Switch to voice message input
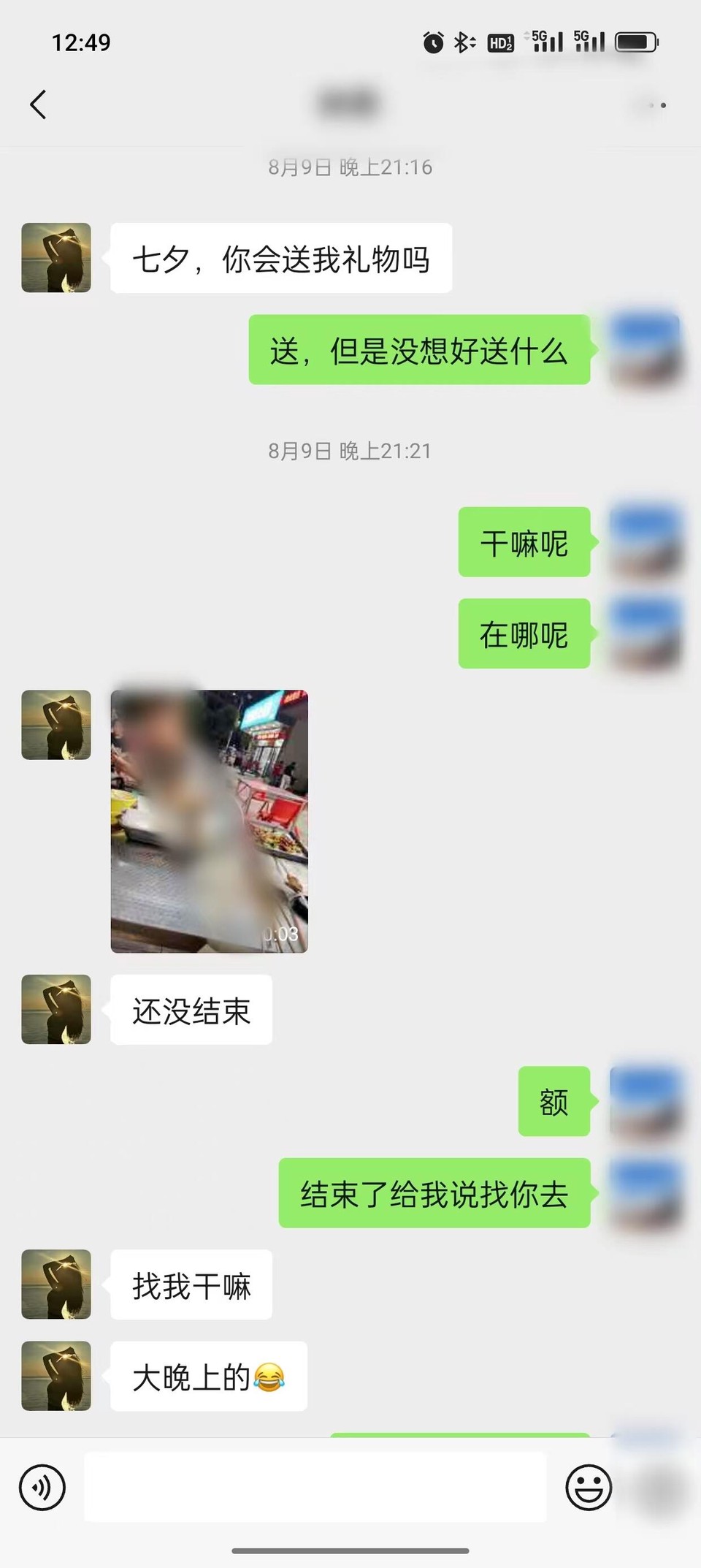 coord(42,1487)
